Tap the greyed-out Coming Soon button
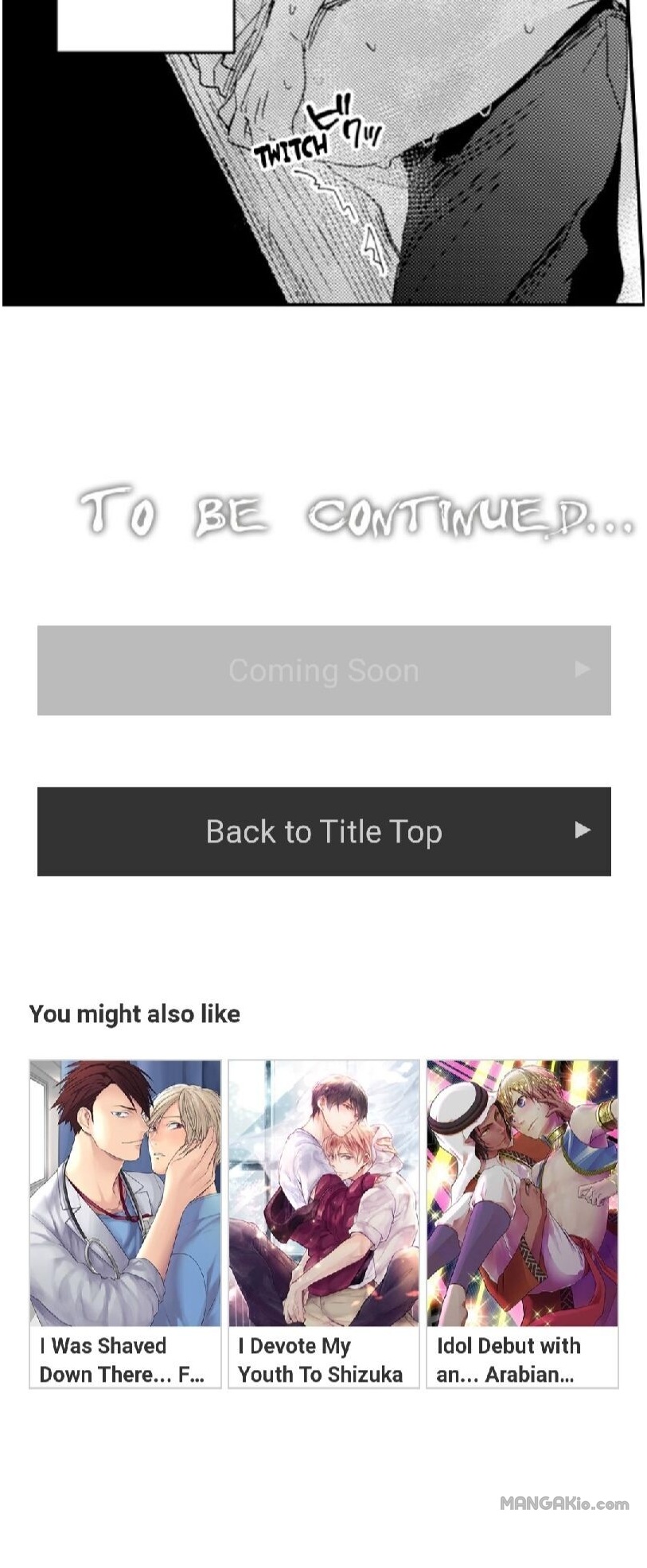The width and height of the screenshot is (647, 1568). (x=323, y=671)
